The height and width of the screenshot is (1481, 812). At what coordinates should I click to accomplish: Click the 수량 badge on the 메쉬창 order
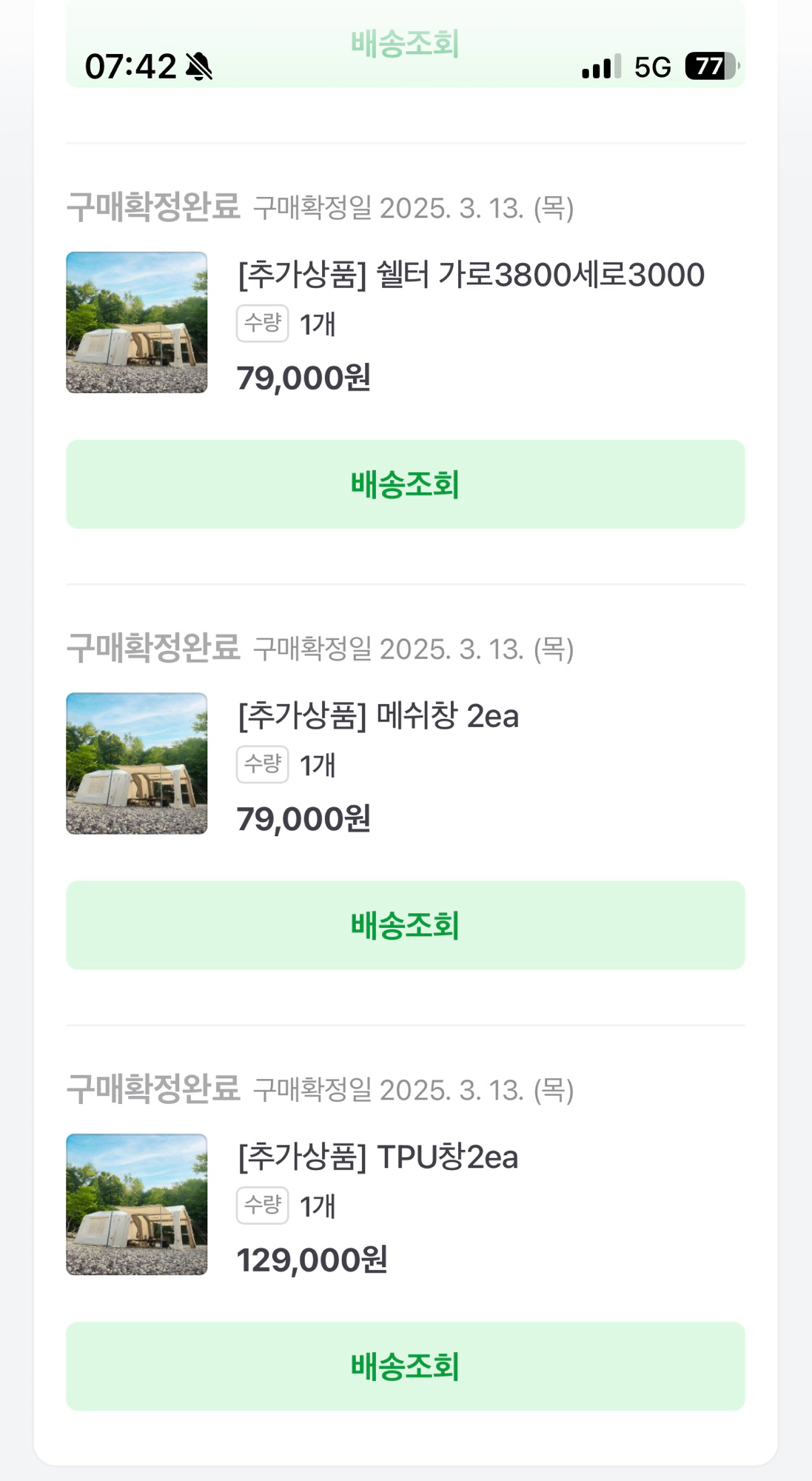pos(263,764)
